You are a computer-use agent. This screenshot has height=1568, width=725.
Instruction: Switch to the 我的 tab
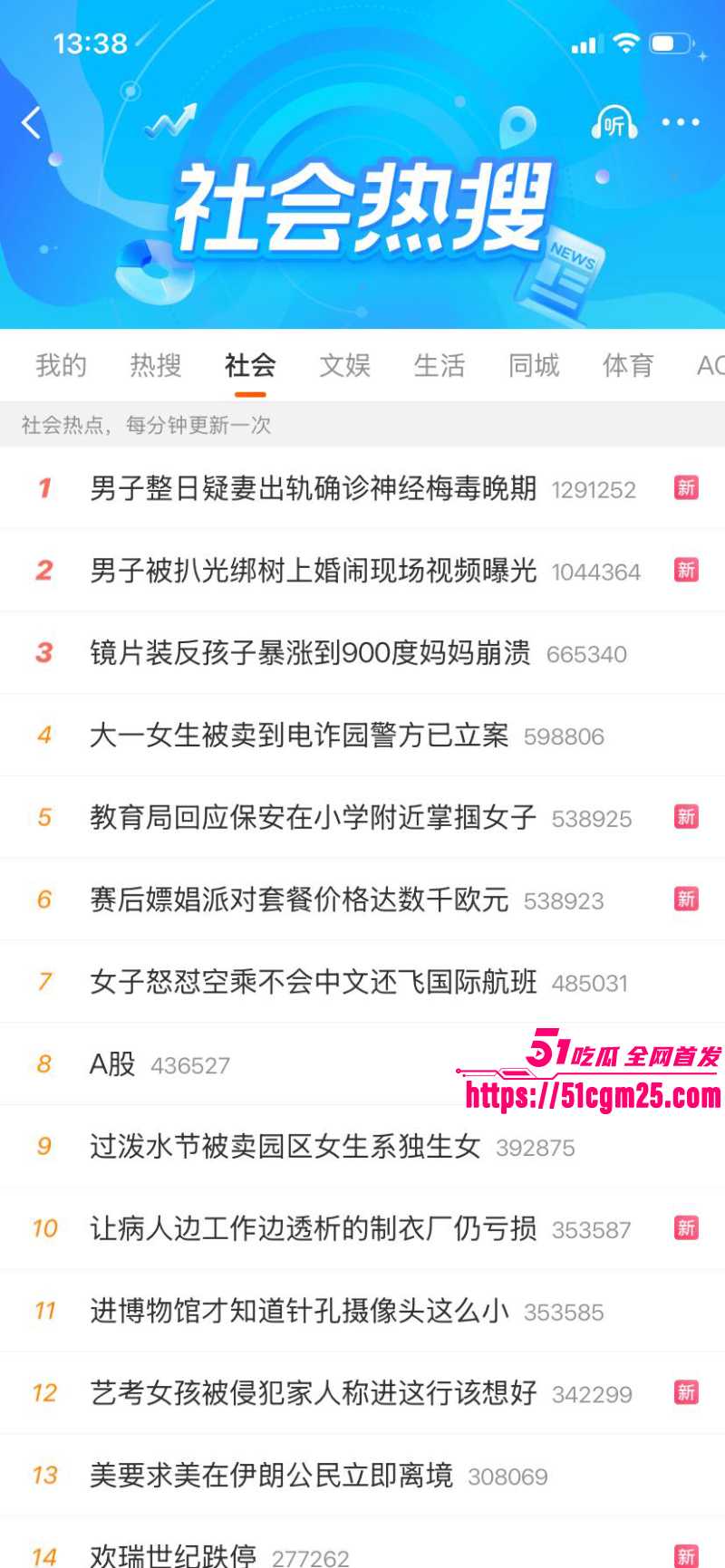[x=60, y=366]
